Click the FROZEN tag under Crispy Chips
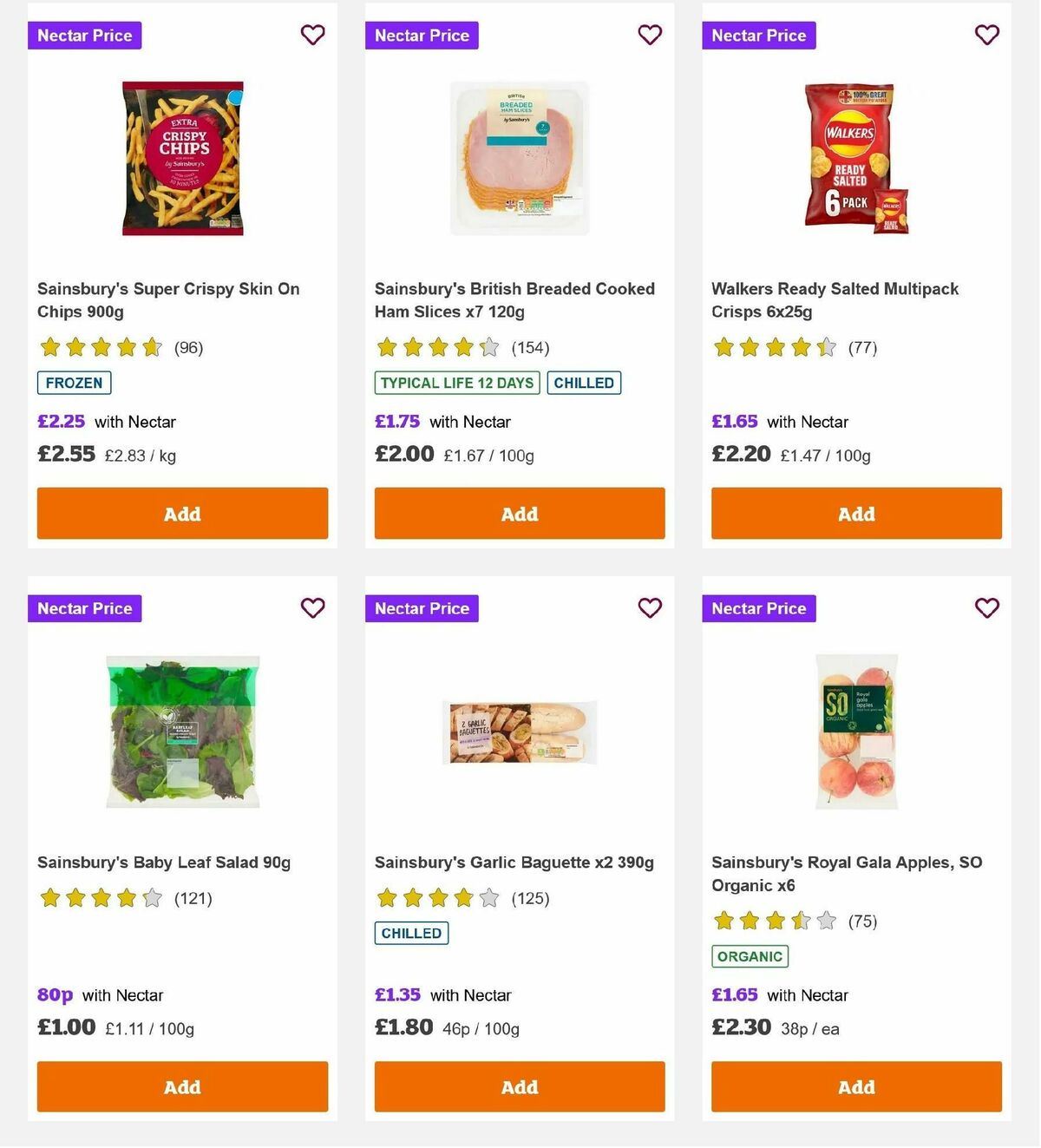Screen dimensions: 1041x1148 73,382
